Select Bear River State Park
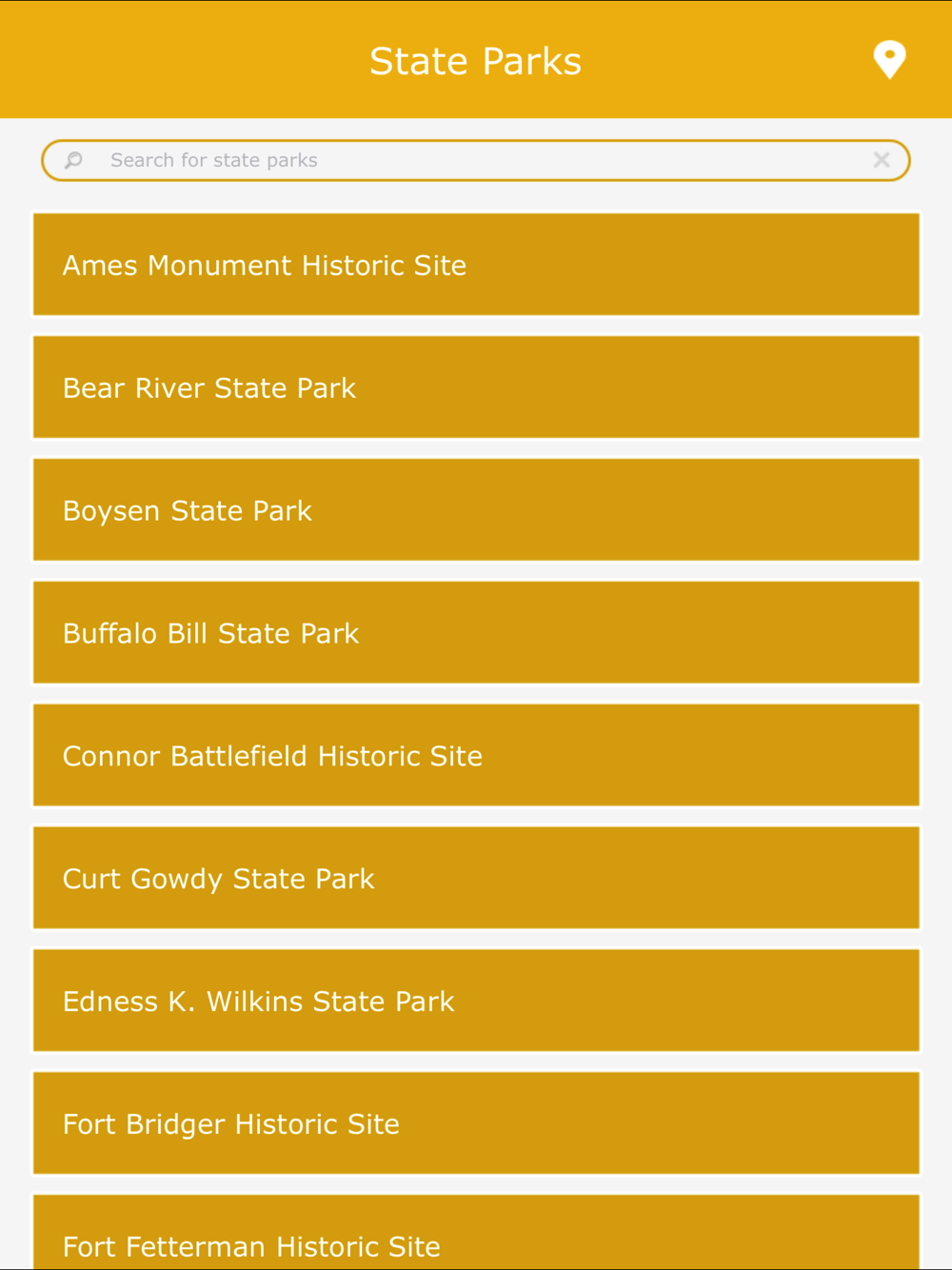Screen dimensions: 952x1270 [476, 387]
